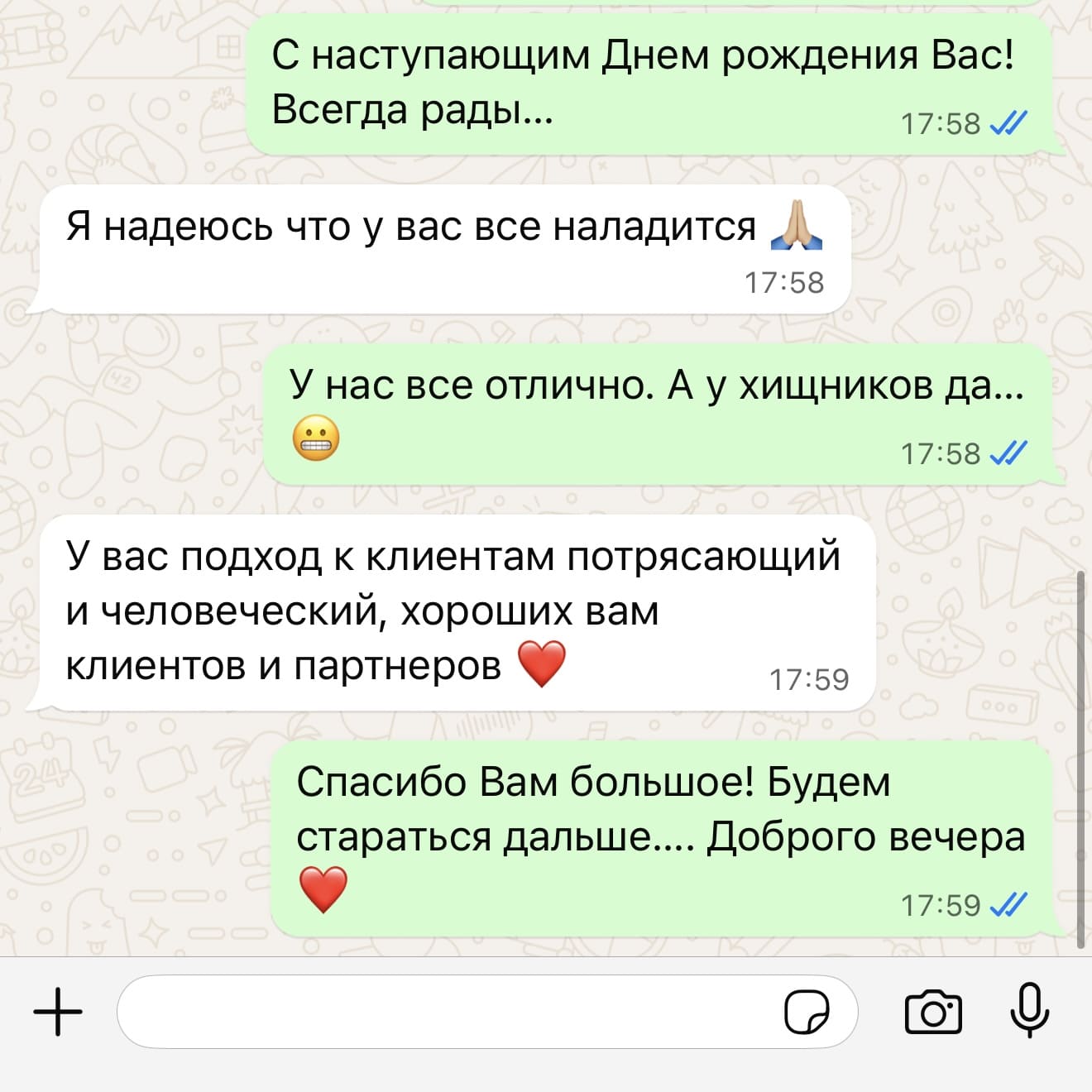Open the attachment plus menu
Screen dimensions: 1092x1092
[58, 1011]
